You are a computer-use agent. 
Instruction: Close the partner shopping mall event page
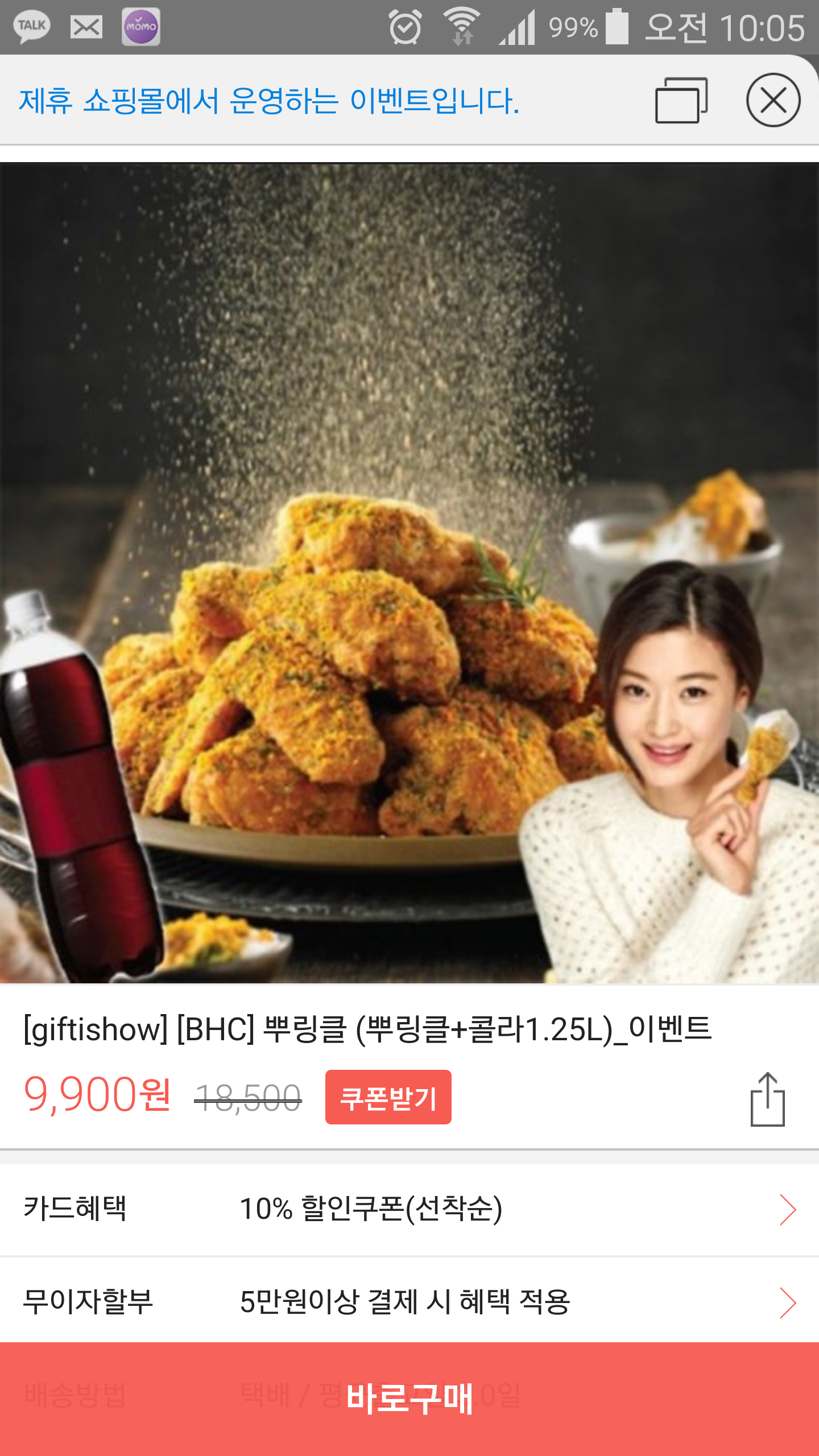click(x=773, y=101)
